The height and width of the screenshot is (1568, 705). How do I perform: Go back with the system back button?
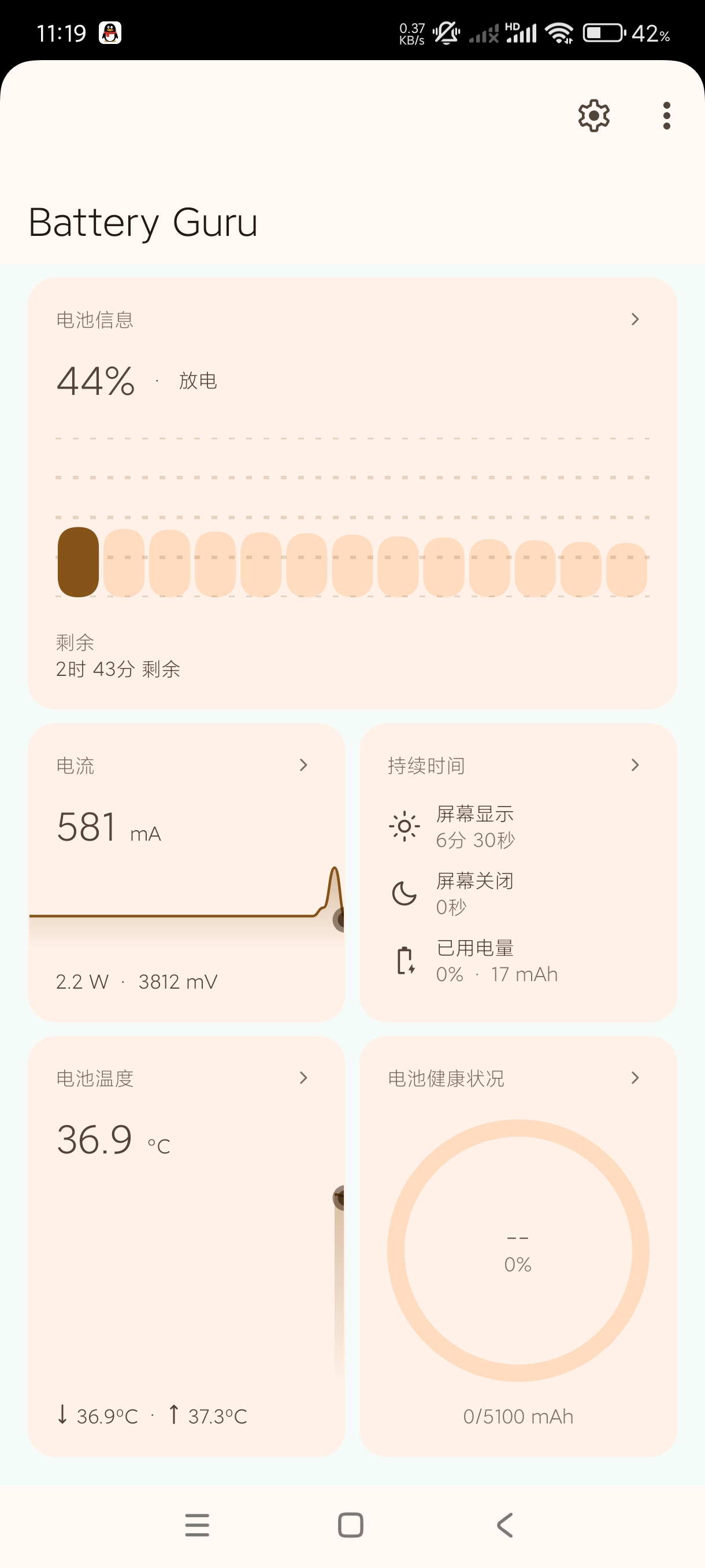pyautogui.click(x=505, y=1525)
